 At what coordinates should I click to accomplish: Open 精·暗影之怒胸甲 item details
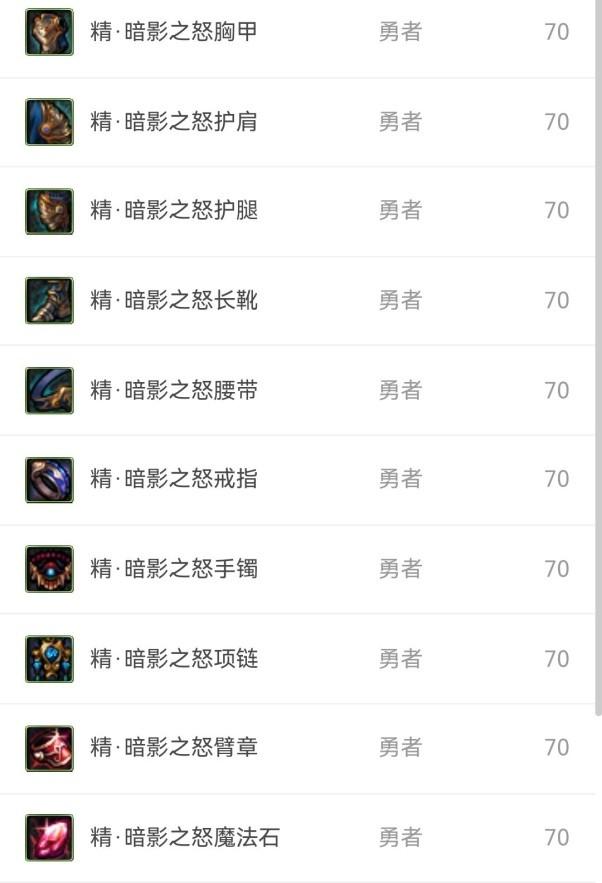pos(174,32)
